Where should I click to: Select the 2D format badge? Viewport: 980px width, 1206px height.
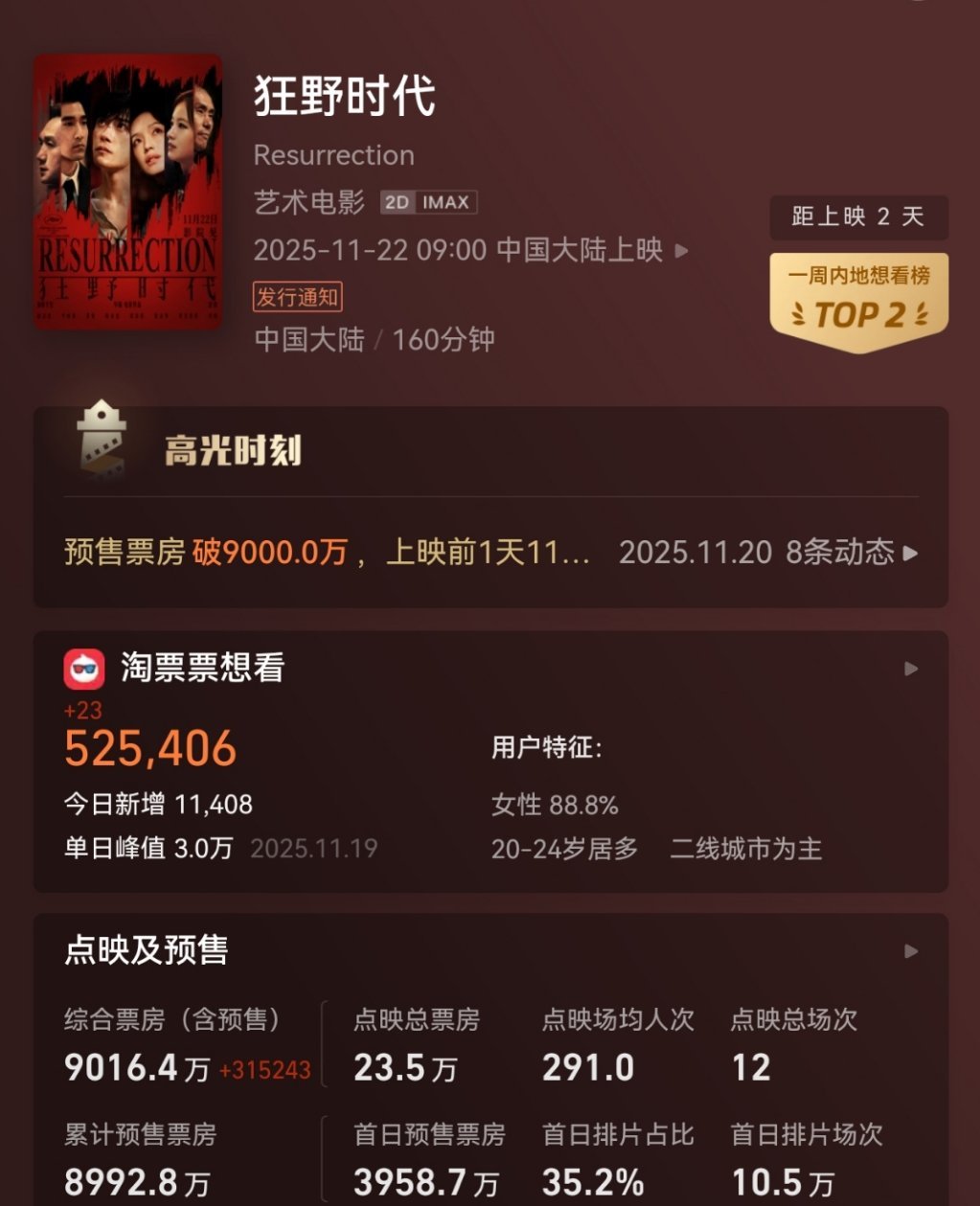399,202
